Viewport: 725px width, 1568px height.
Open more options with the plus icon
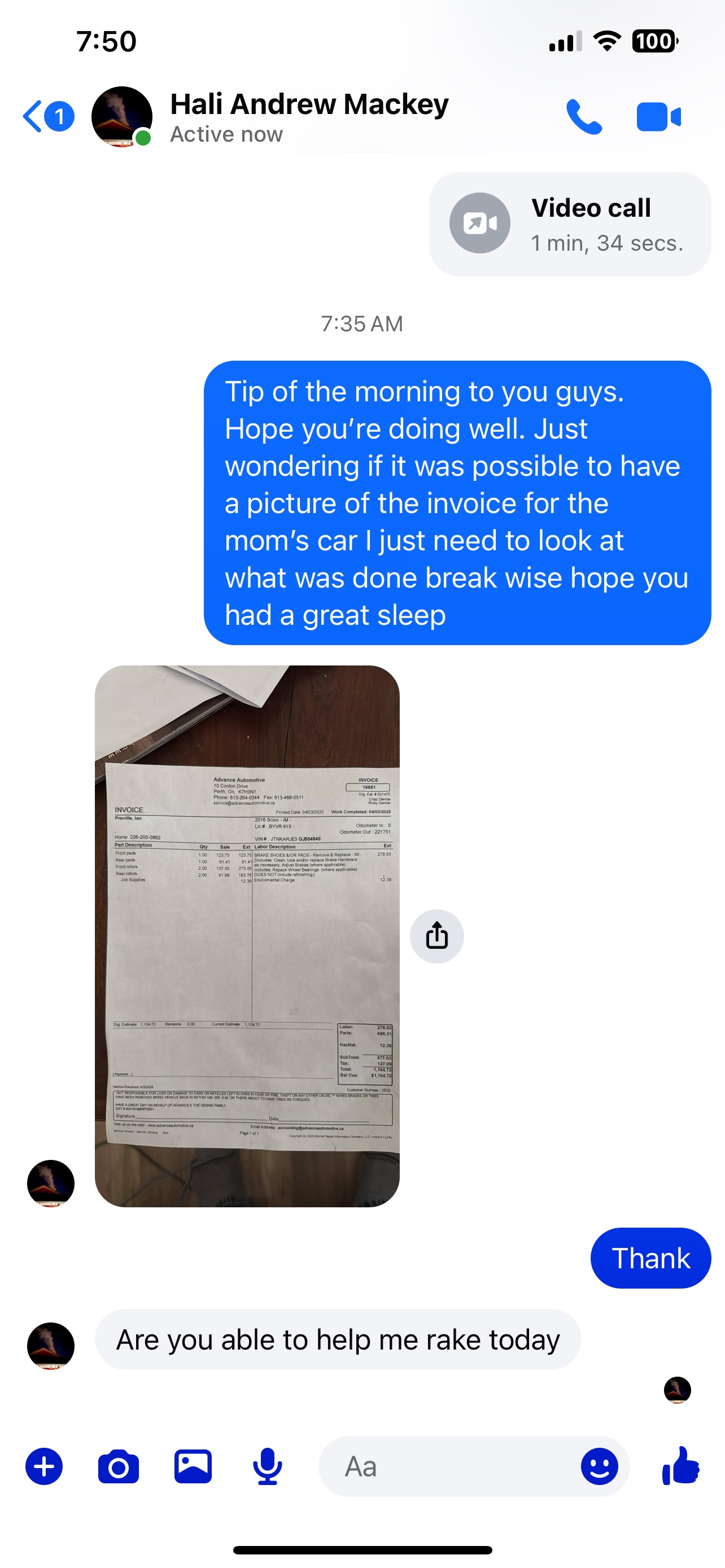coord(44,1466)
